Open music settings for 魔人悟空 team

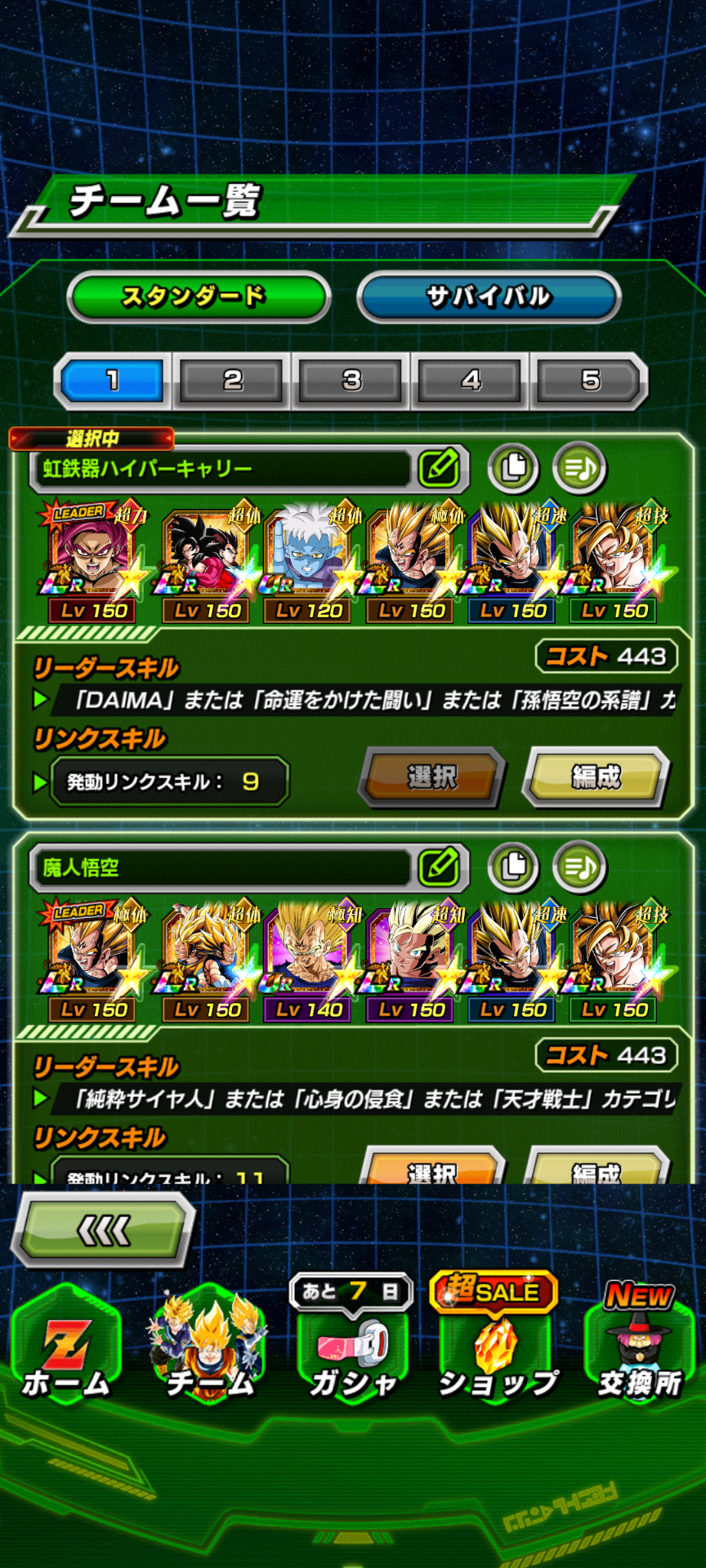tap(579, 867)
